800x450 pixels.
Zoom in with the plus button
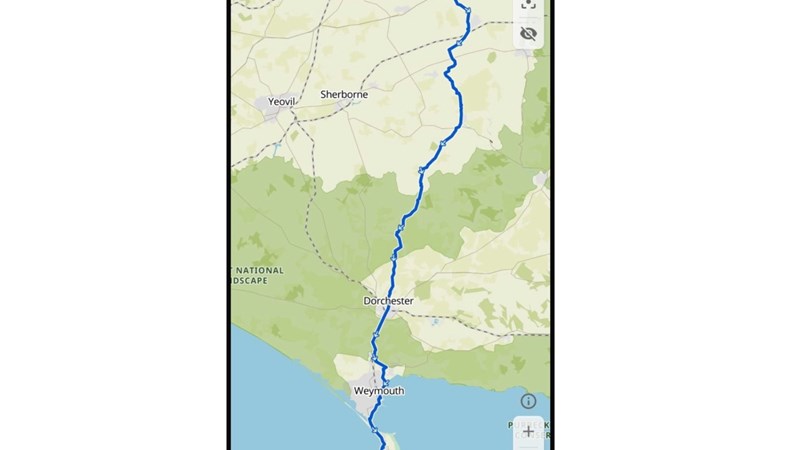528,432
